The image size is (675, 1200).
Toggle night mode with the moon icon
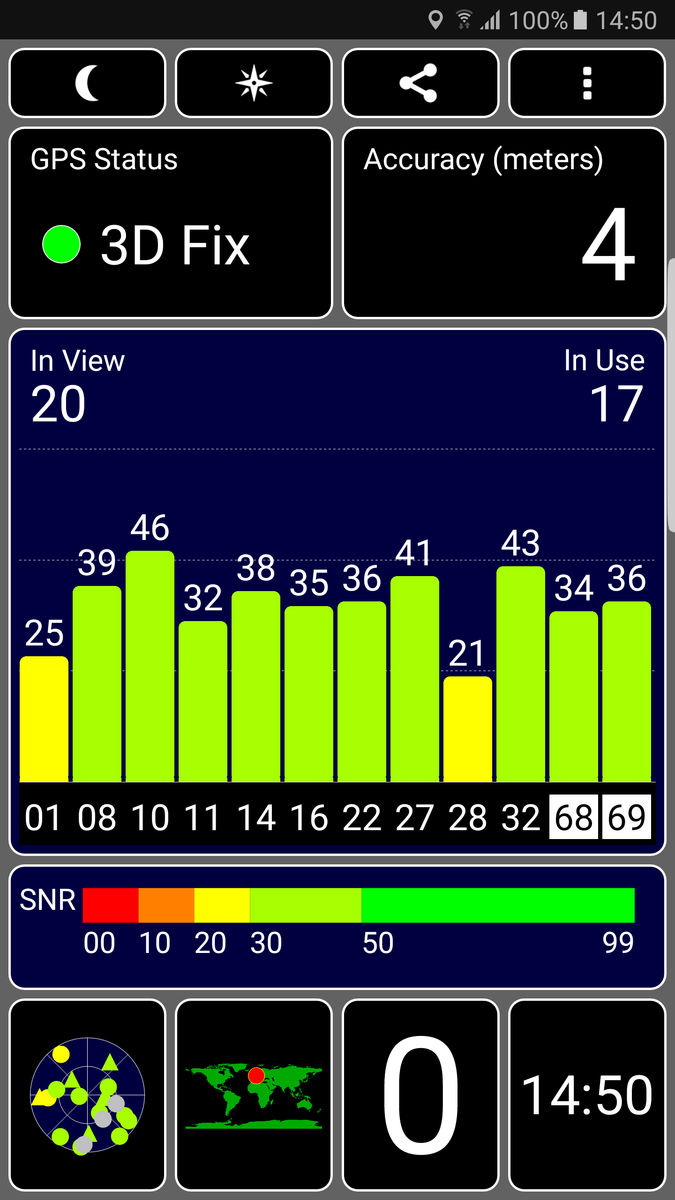[x=87, y=84]
